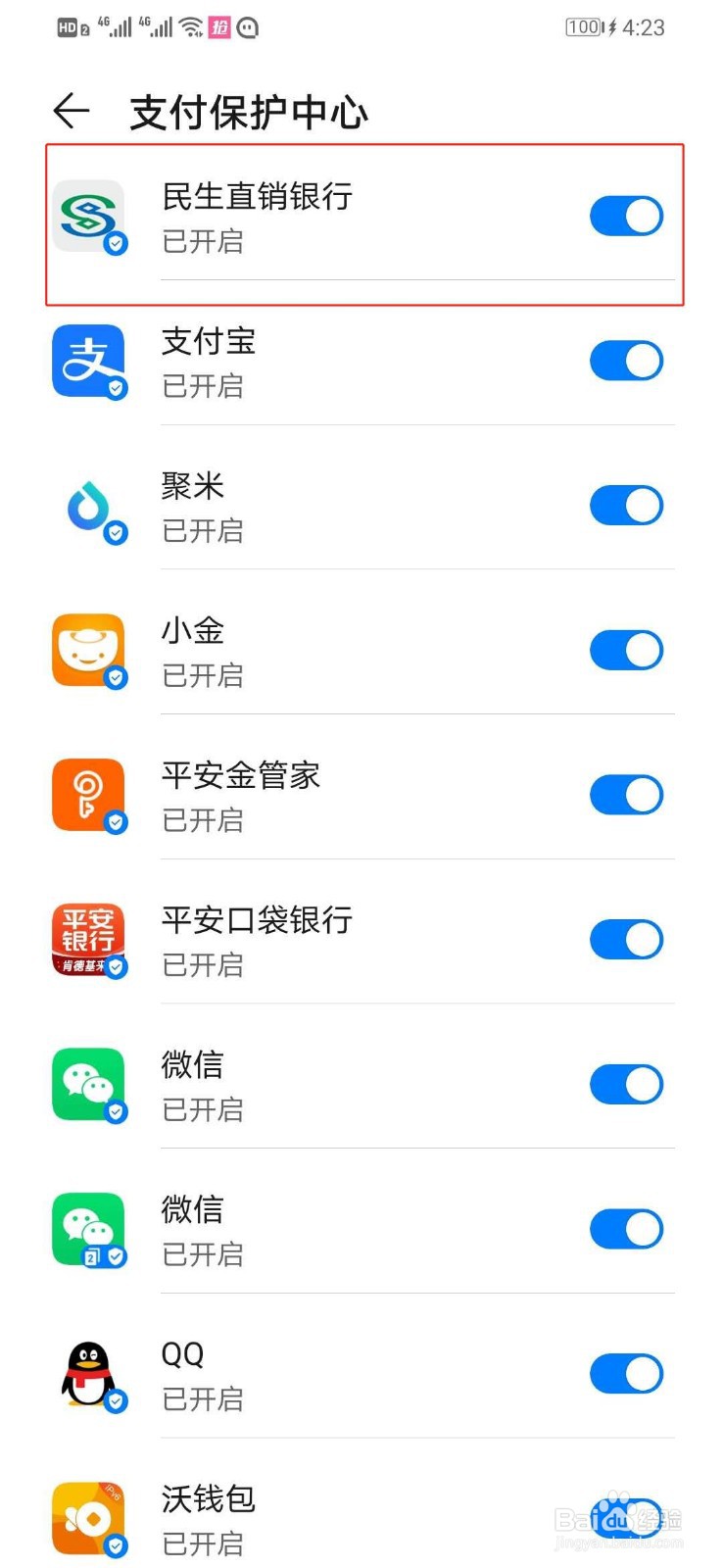
Task: Turn off protection switch for 聚米
Action: [x=626, y=505]
